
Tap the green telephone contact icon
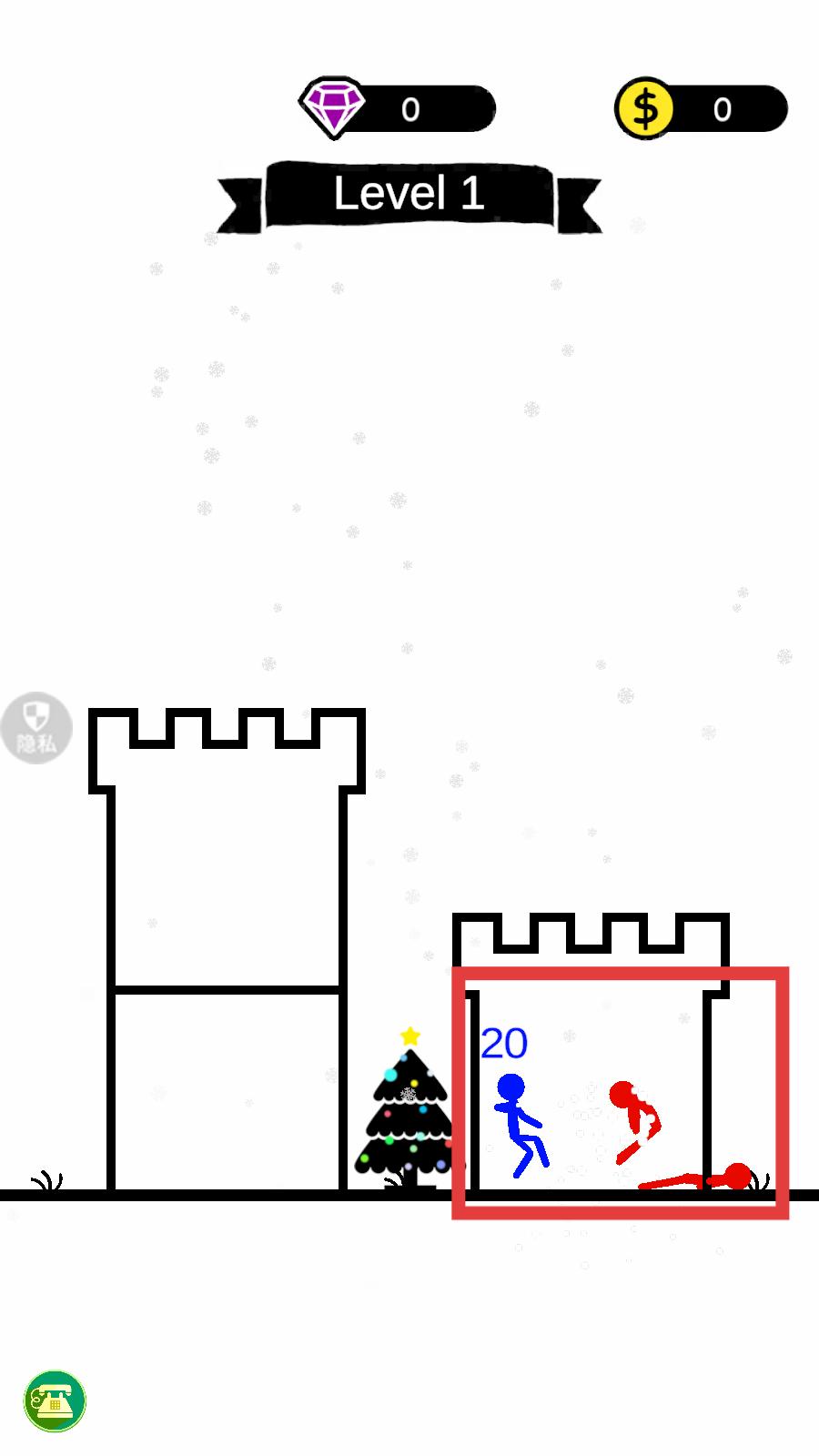[55, 1400]
